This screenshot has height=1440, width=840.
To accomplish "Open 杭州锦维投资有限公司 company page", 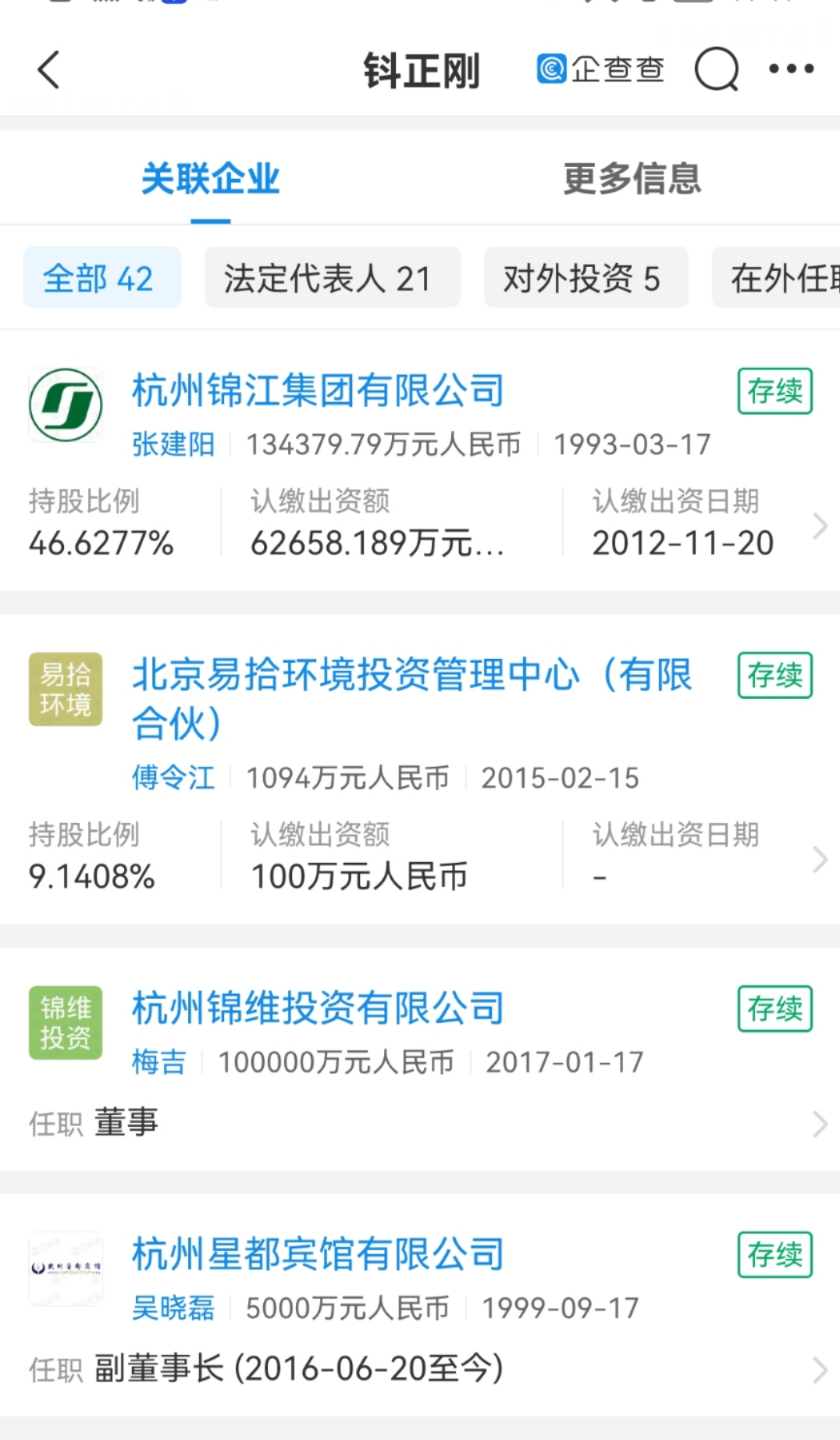I will (x=318, y=1008).
